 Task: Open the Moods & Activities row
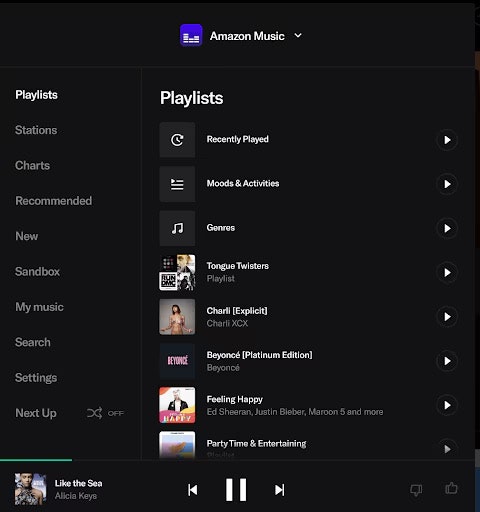click(308, 184)
